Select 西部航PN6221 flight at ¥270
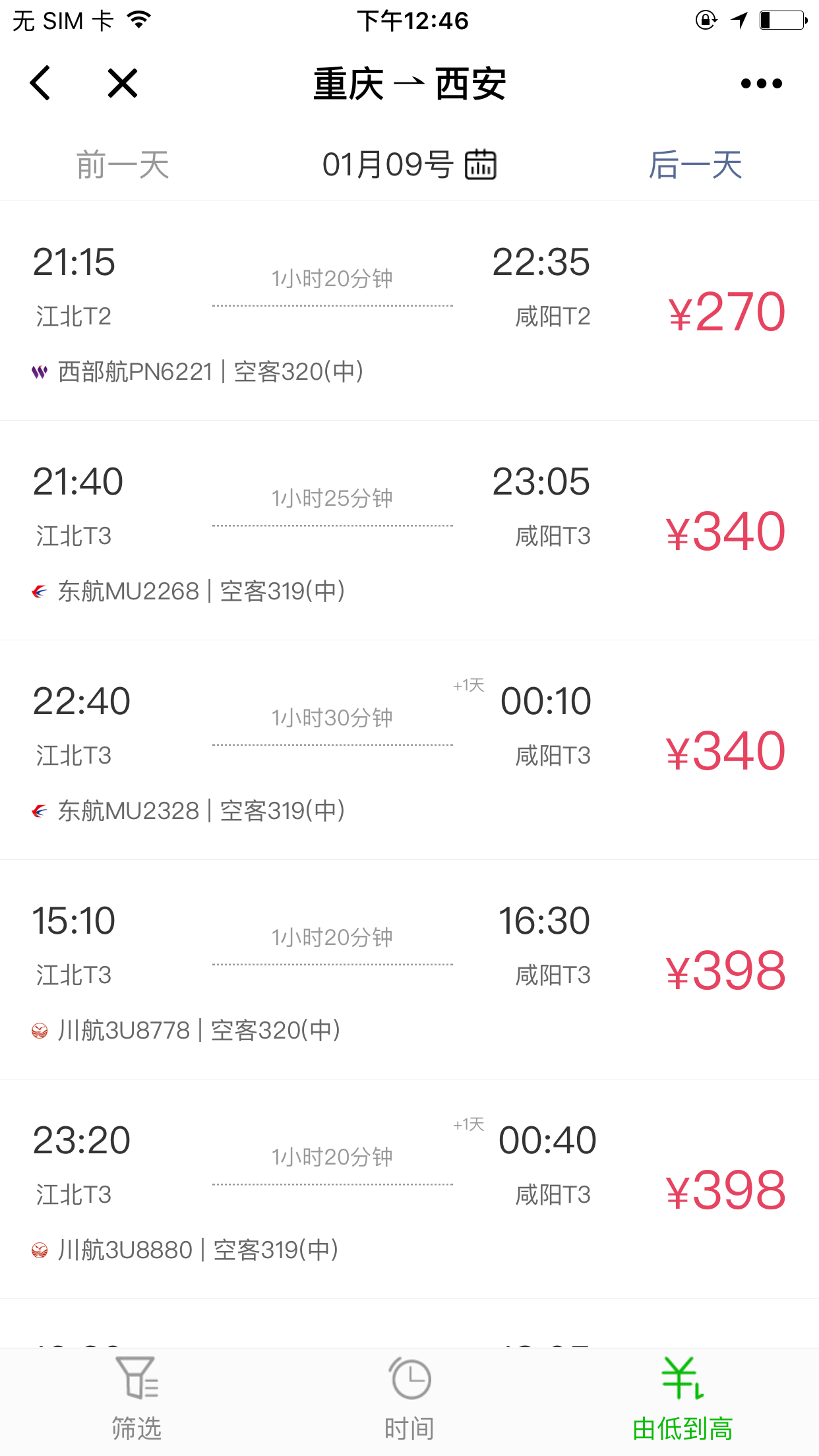 pos(409,311)
